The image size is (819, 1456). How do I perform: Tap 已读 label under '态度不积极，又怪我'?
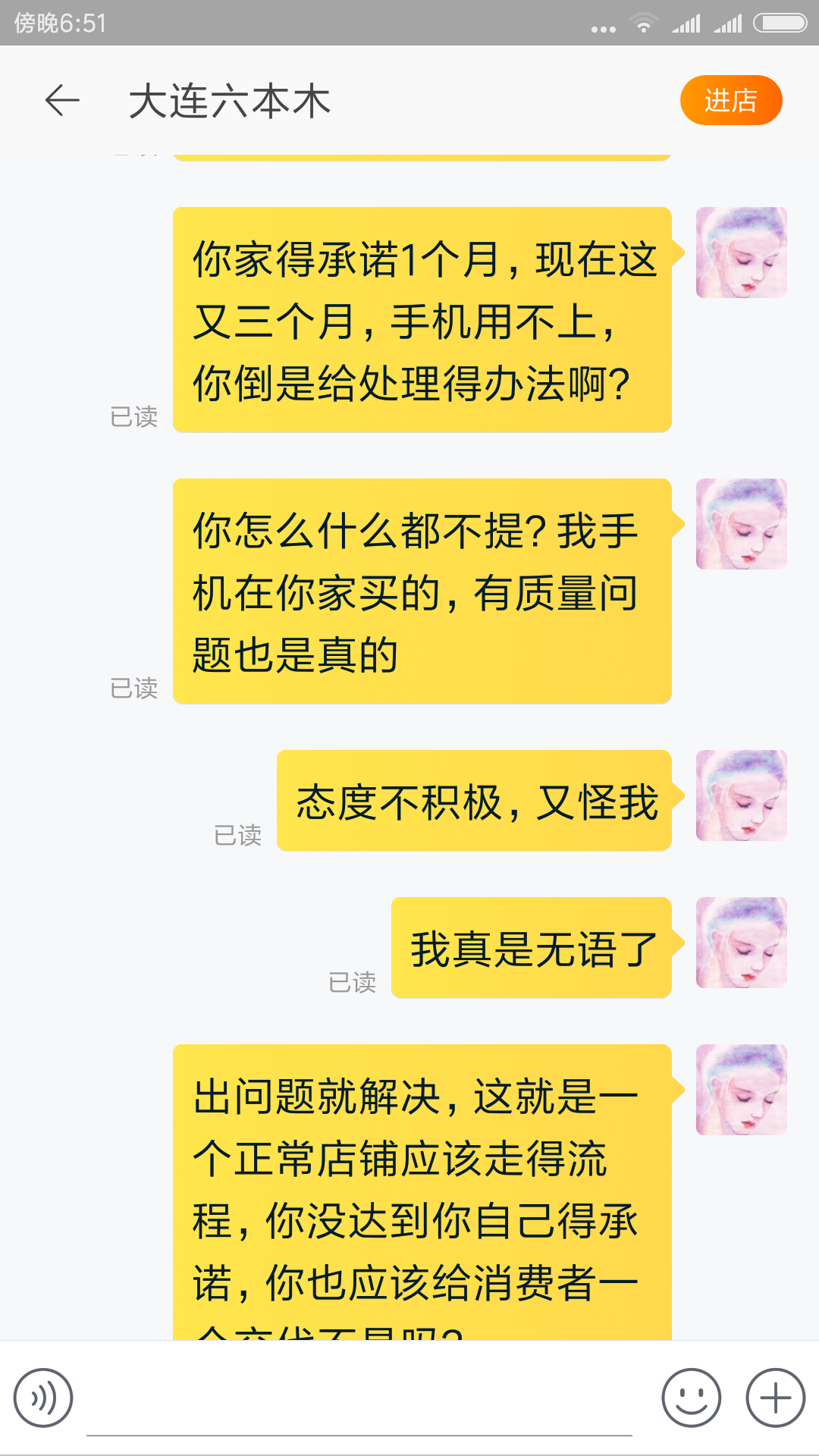[238, 836]
